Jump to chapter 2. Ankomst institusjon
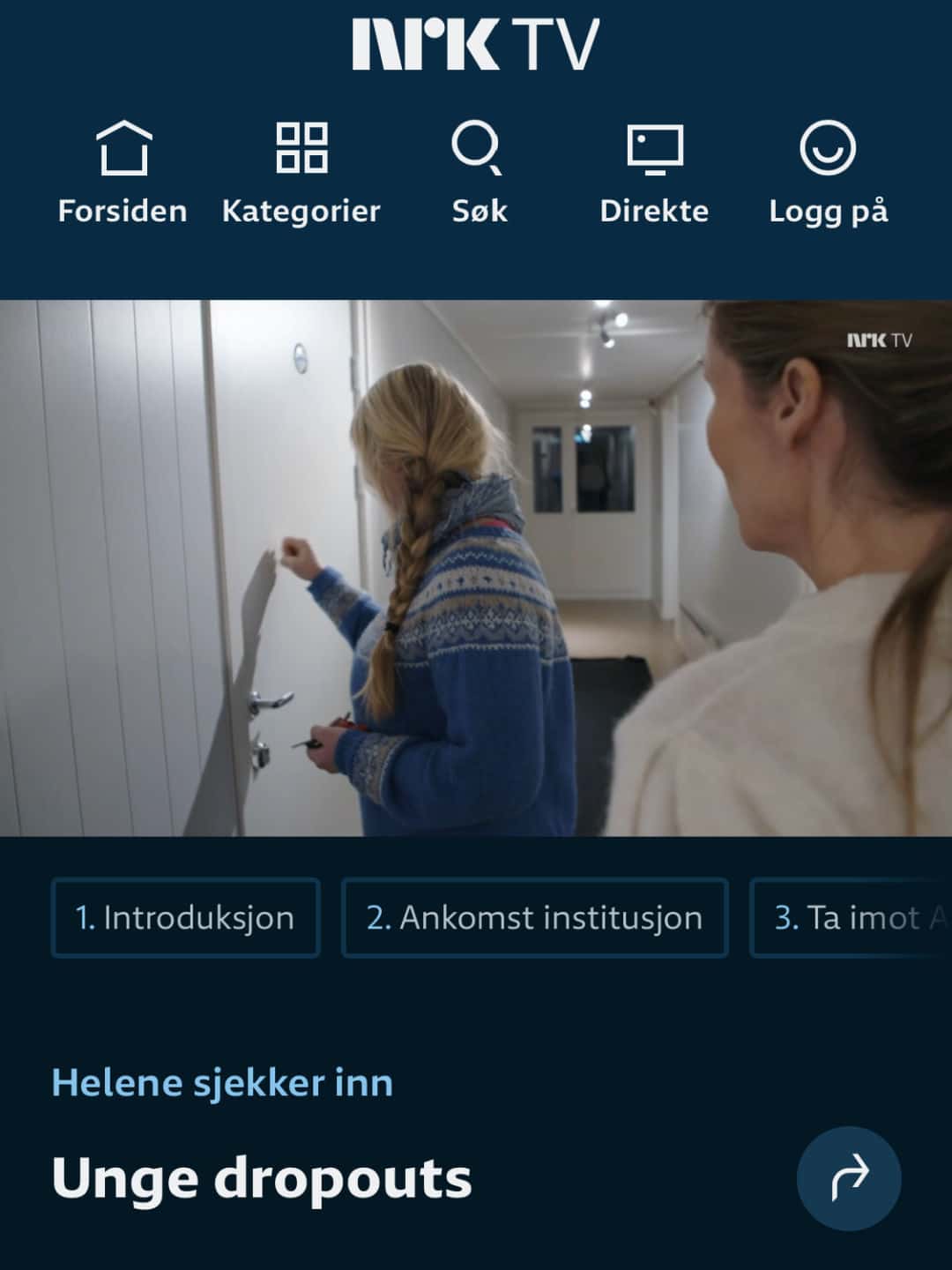Screen dimensions: 952x1270 pyautogui.click(x=534, y=917)
